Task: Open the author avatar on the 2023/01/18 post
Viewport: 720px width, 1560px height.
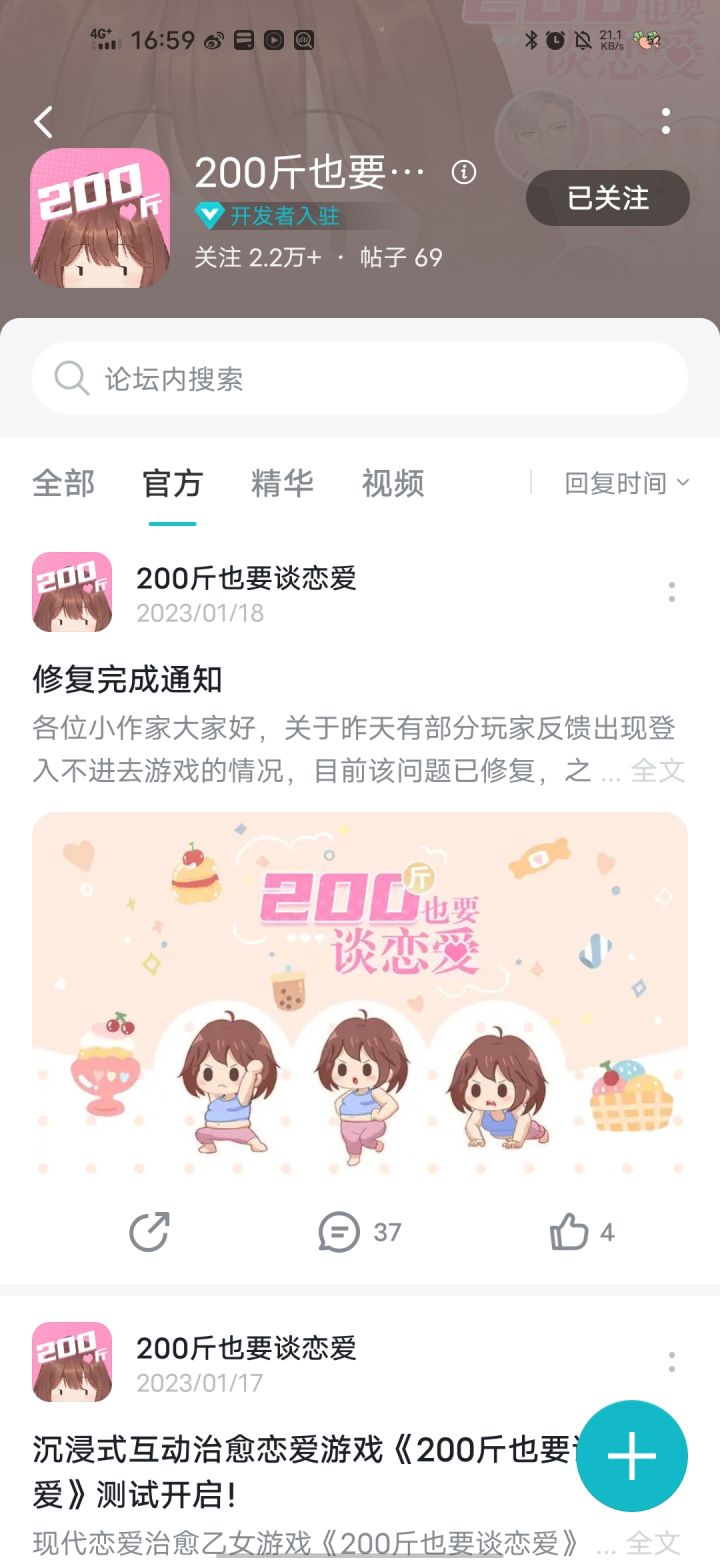Action: point(72,592)
